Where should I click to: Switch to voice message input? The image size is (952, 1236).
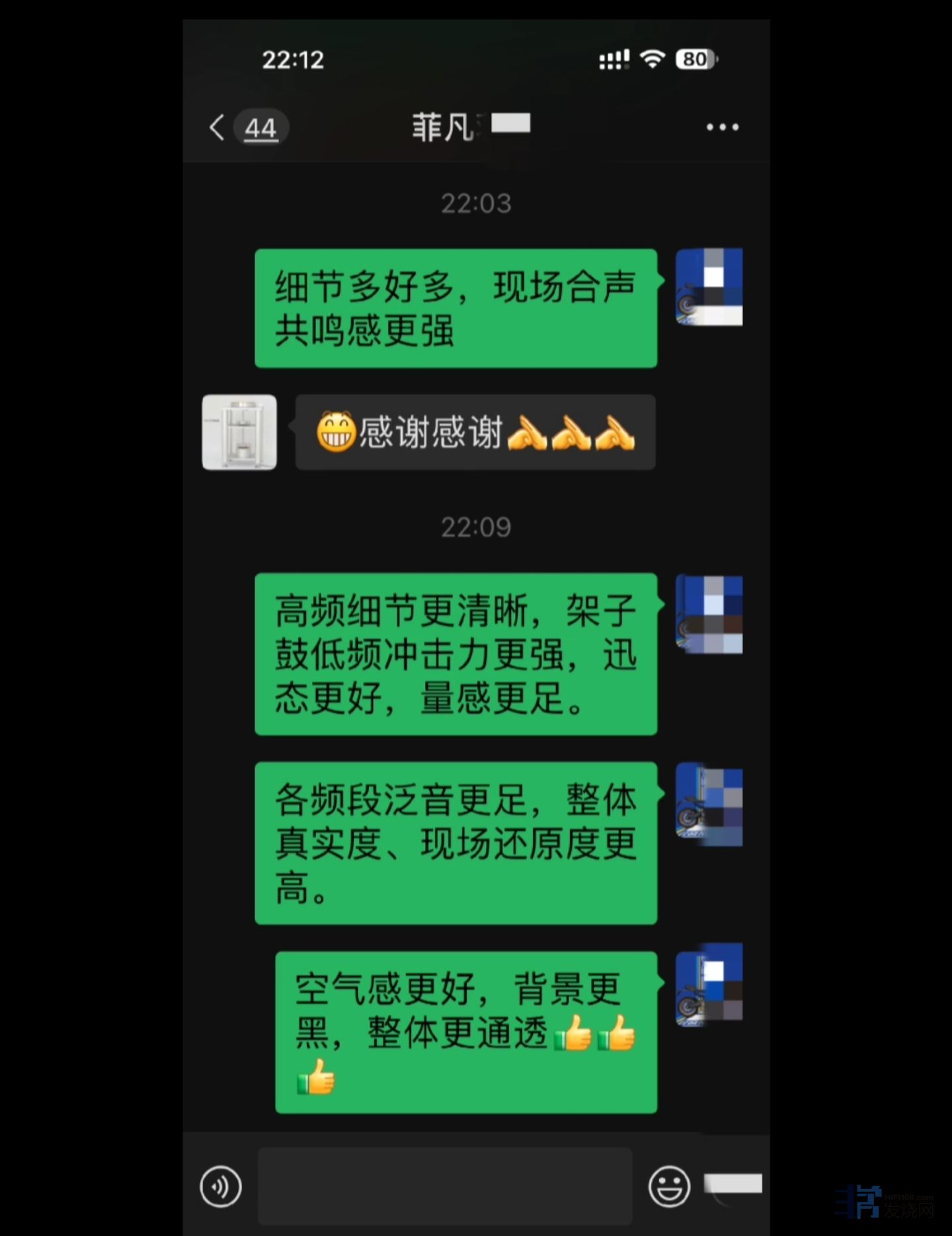221,1186
